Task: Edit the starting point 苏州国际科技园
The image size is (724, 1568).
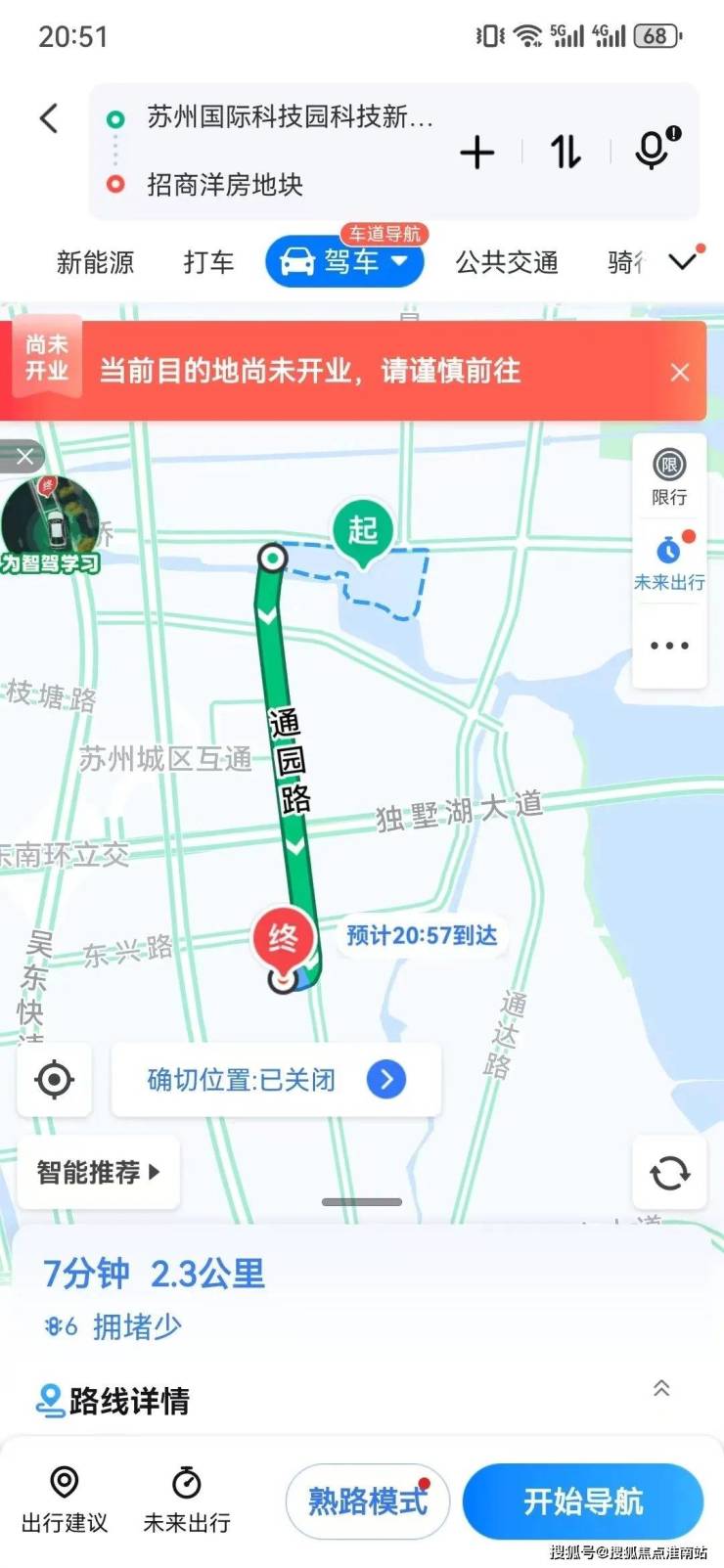Action: (x=290, y=117)
